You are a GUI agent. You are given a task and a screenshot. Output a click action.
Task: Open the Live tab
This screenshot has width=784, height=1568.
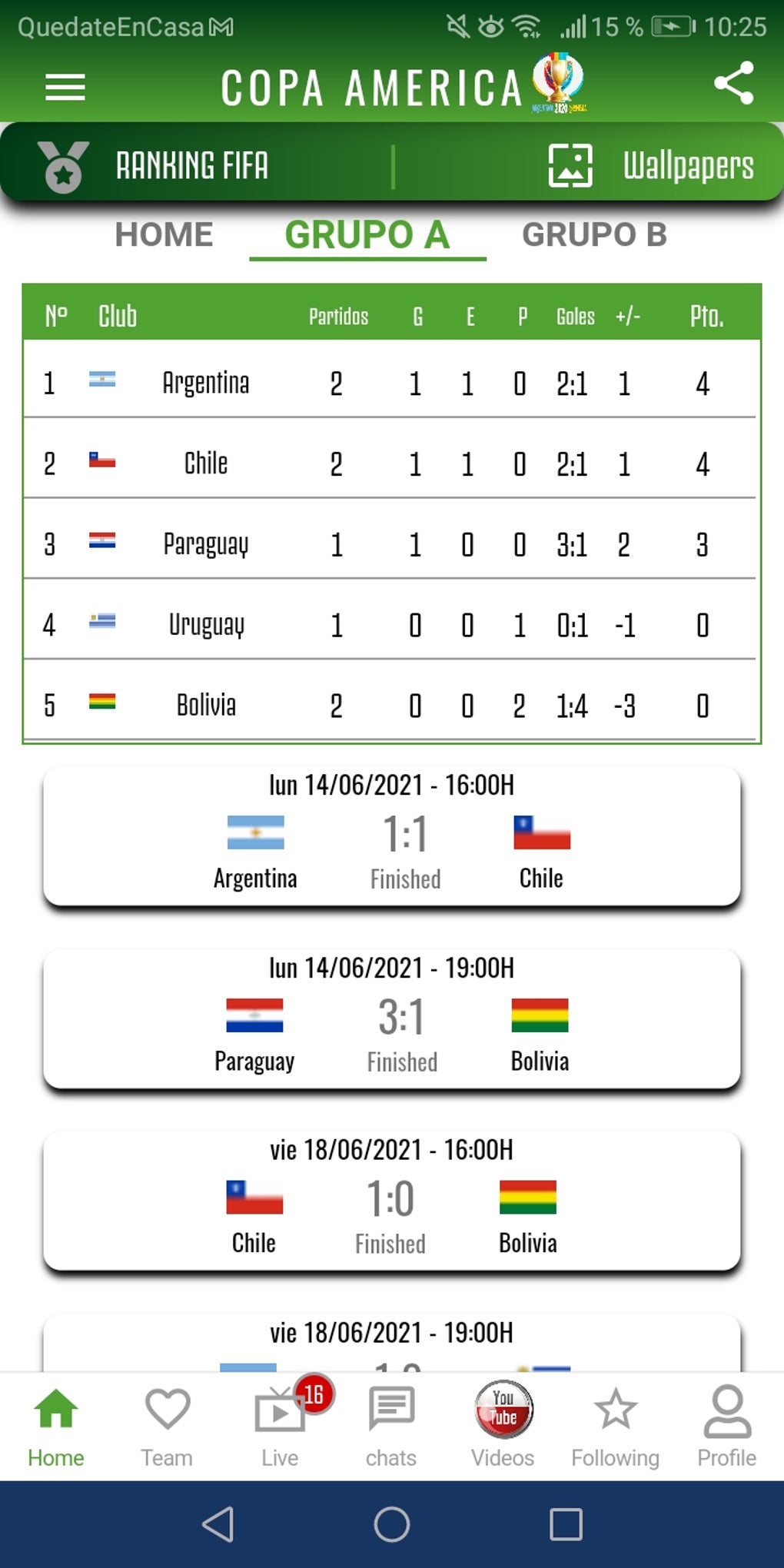click(x=280, y=1426)
